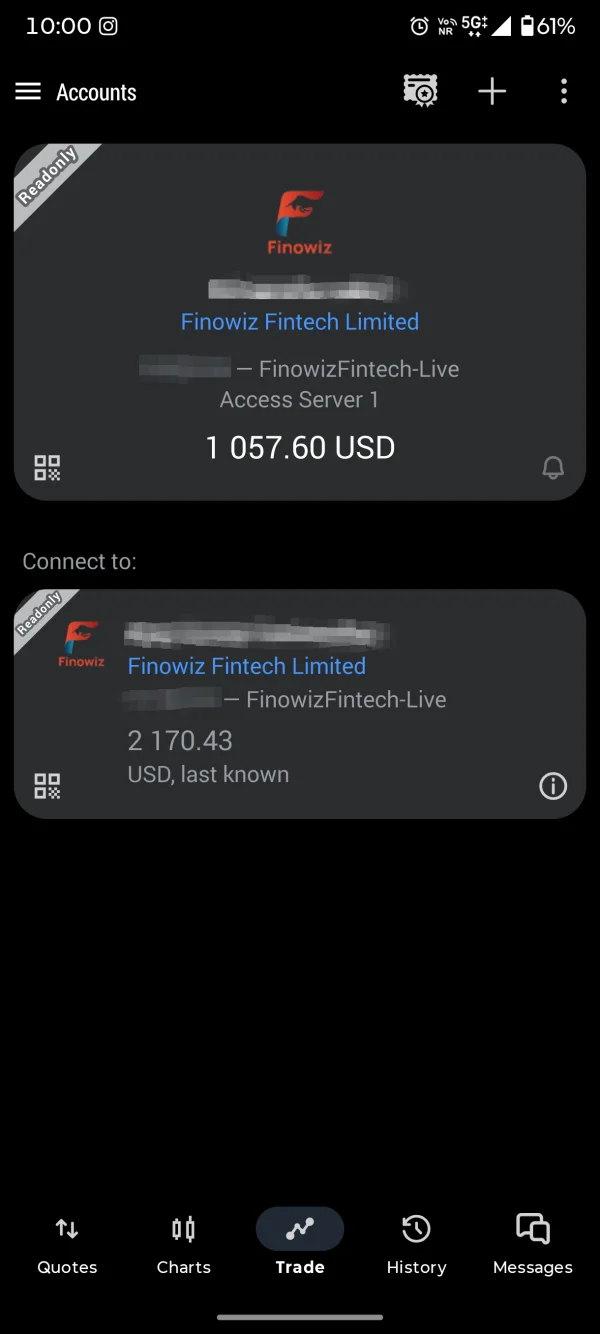
Task: Open the Messages tab
Action: (x=532, y=1244)
